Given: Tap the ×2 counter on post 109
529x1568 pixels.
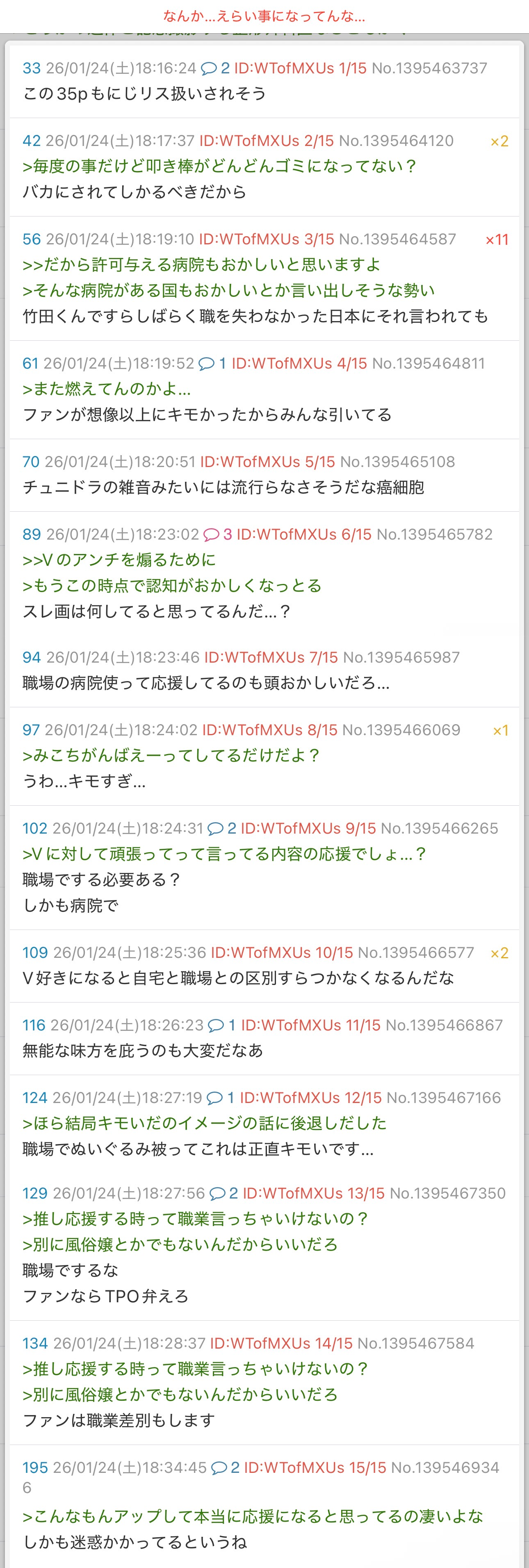Looking at the screenshot, I should tap(499, 953).
